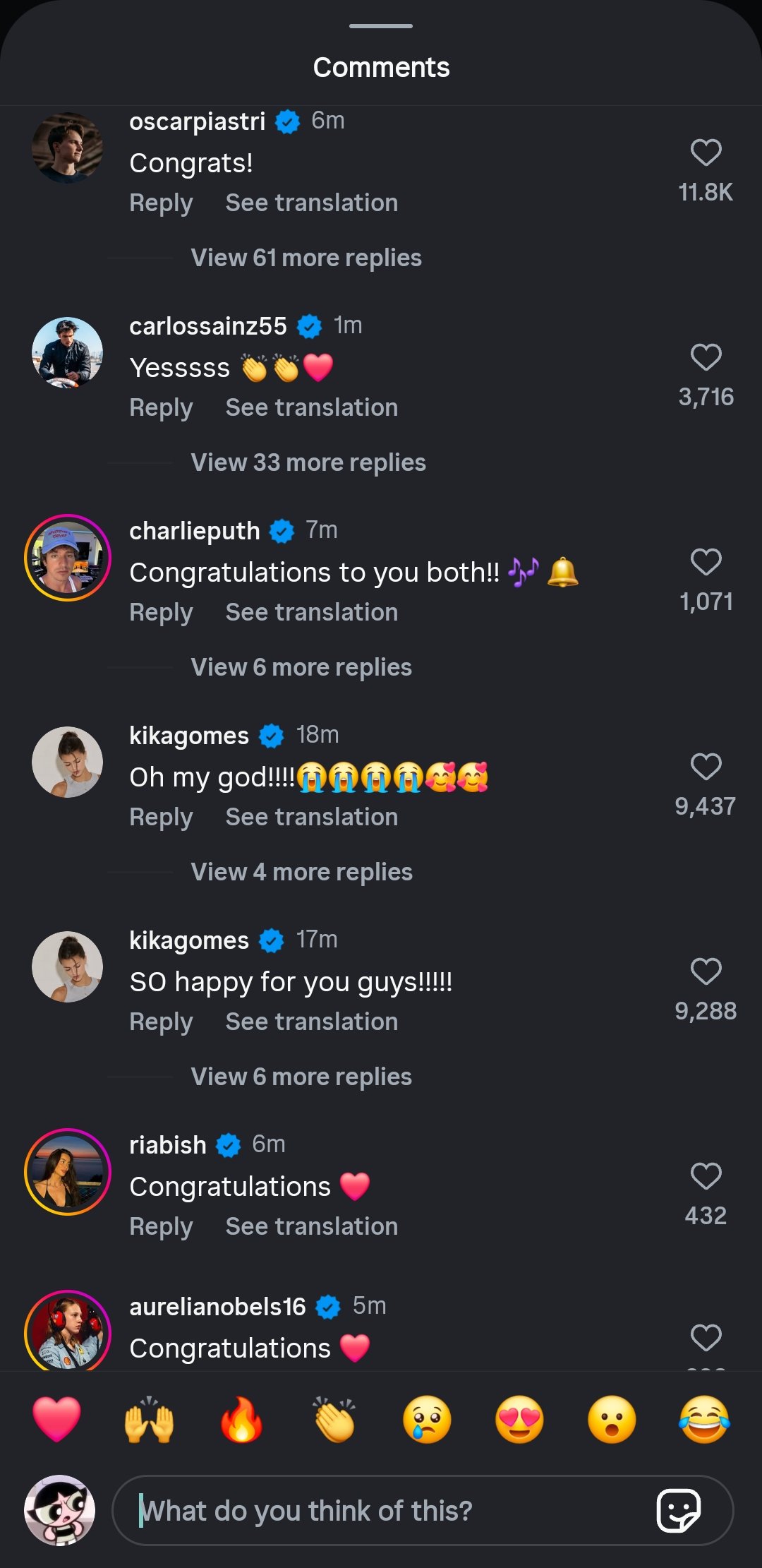Show 4 more replies under kikagomes
The width and height of the screenshot is (762, 1568).
301,873
